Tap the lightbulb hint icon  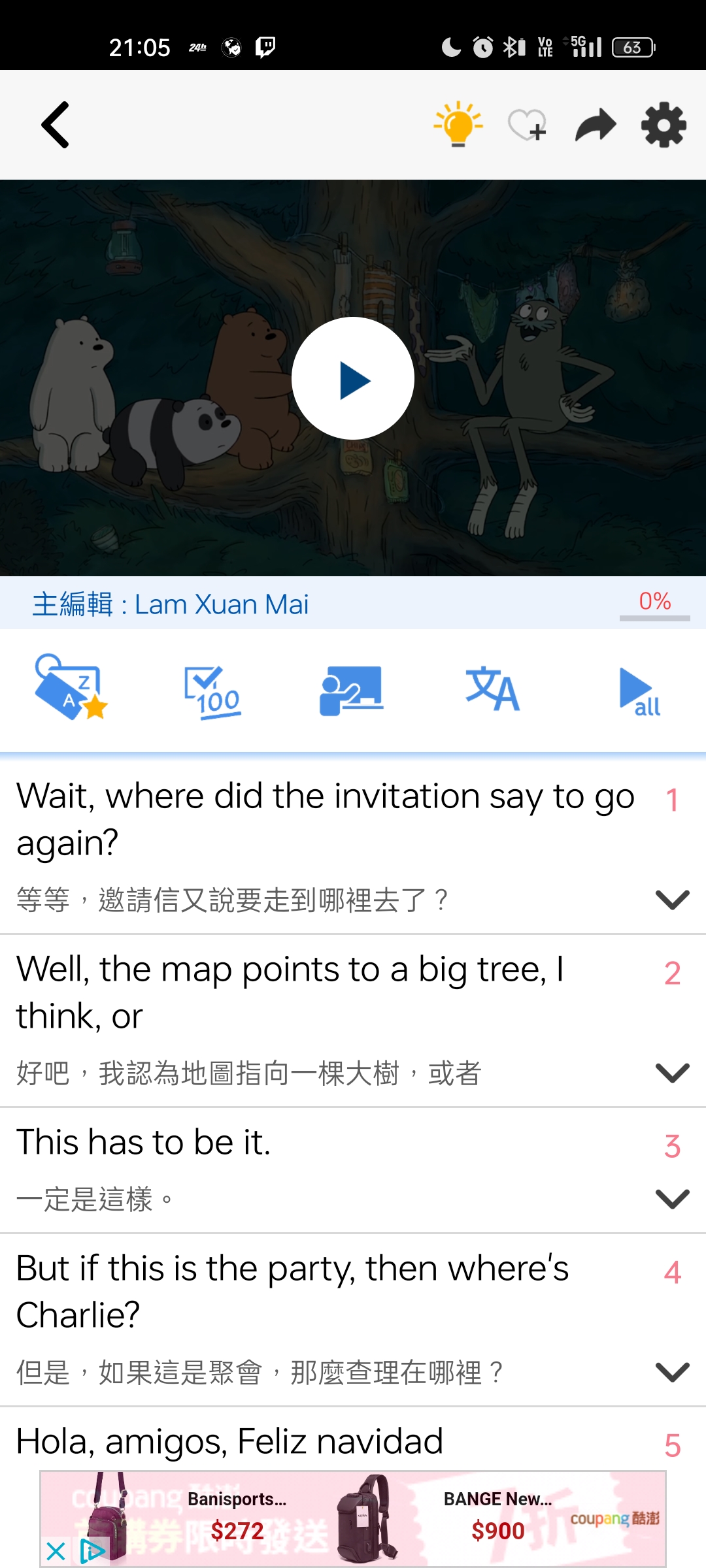[458, 124]
